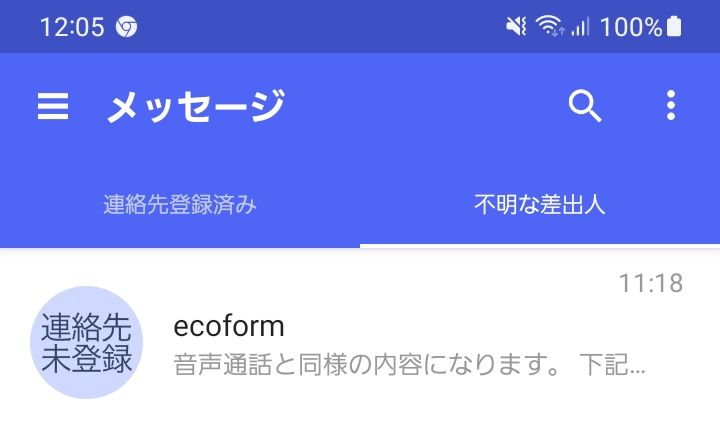Search messages with the magnifier icon
Viewport: 720px width, 426px height.
click(x=585, y=106)
